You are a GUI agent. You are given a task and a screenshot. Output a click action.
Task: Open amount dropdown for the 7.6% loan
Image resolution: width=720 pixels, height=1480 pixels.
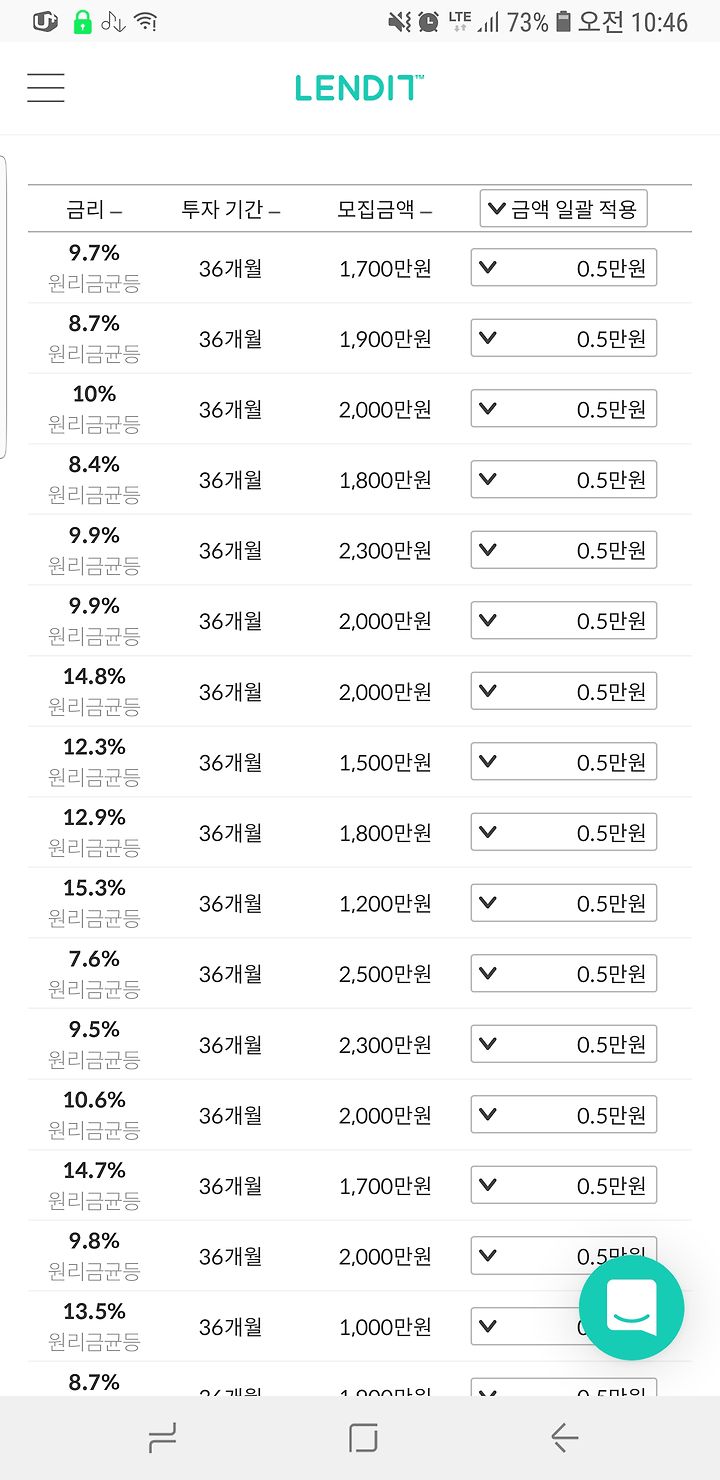click(563, 973)
